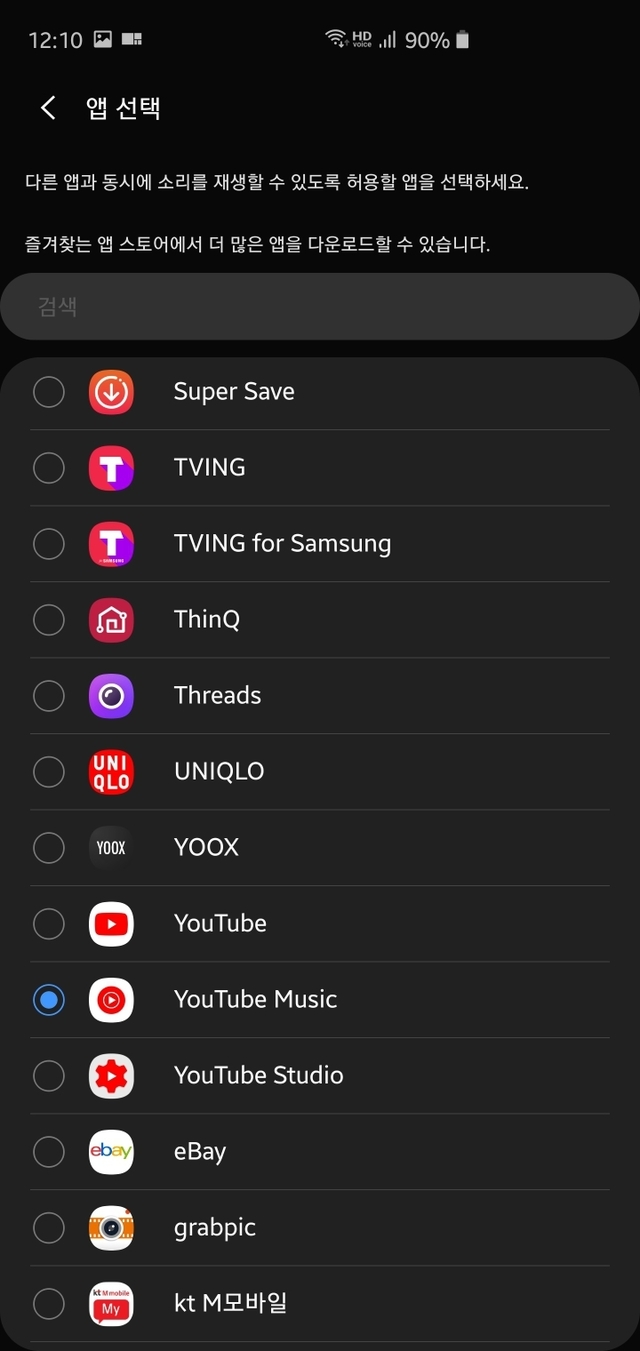Screen dimensions: 640x1351
Task: Go back from the 앱 선택 screen
Action: pos(47,108)
